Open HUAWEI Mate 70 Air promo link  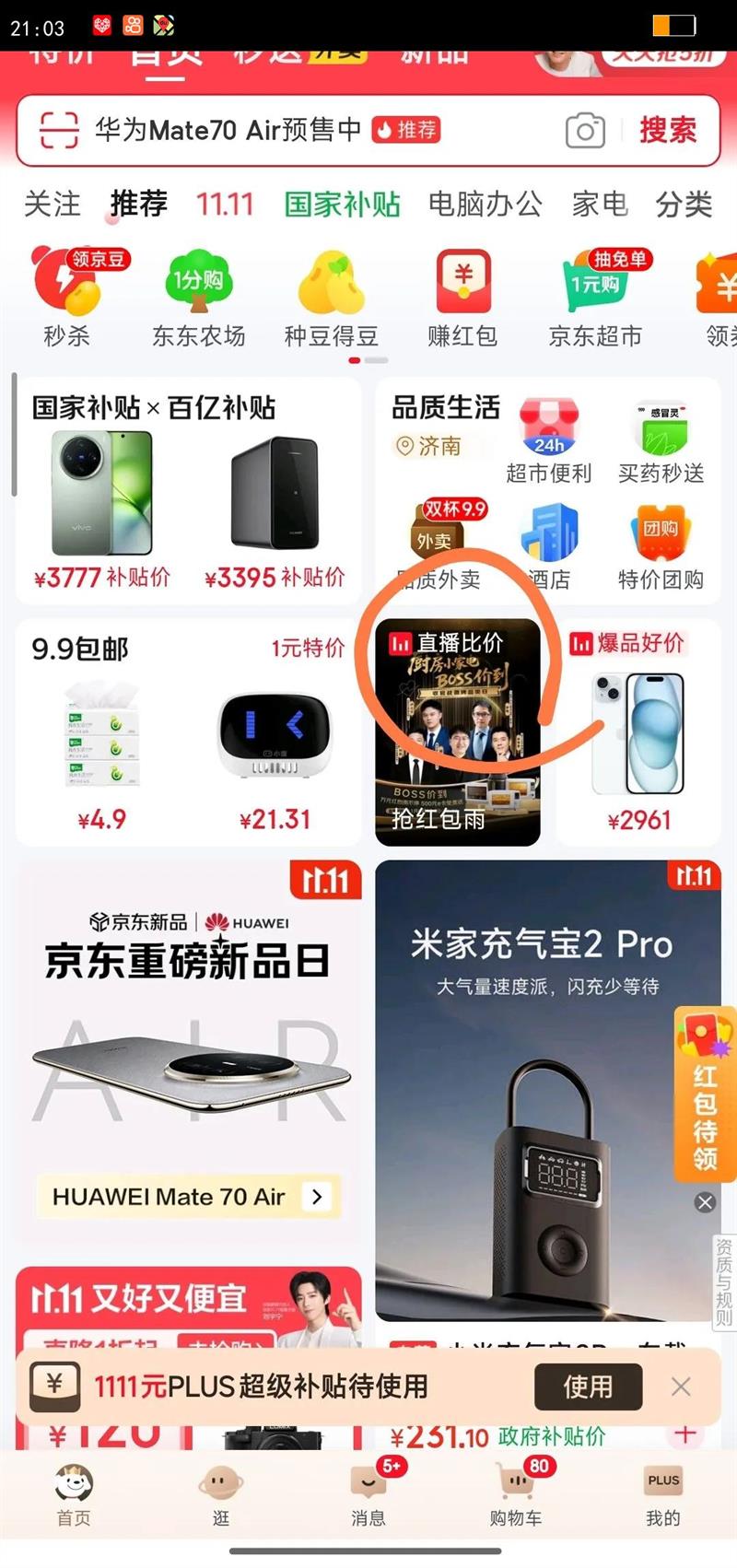click(x=187, y=1197)
